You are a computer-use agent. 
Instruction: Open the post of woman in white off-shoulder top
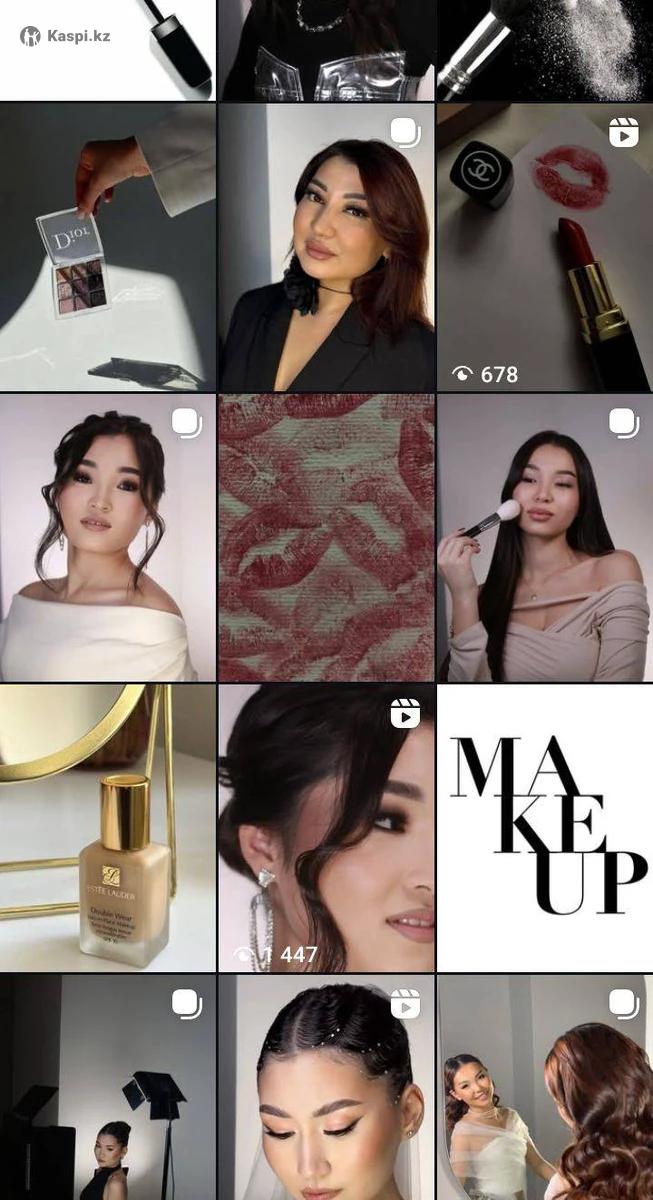point(107,537)
